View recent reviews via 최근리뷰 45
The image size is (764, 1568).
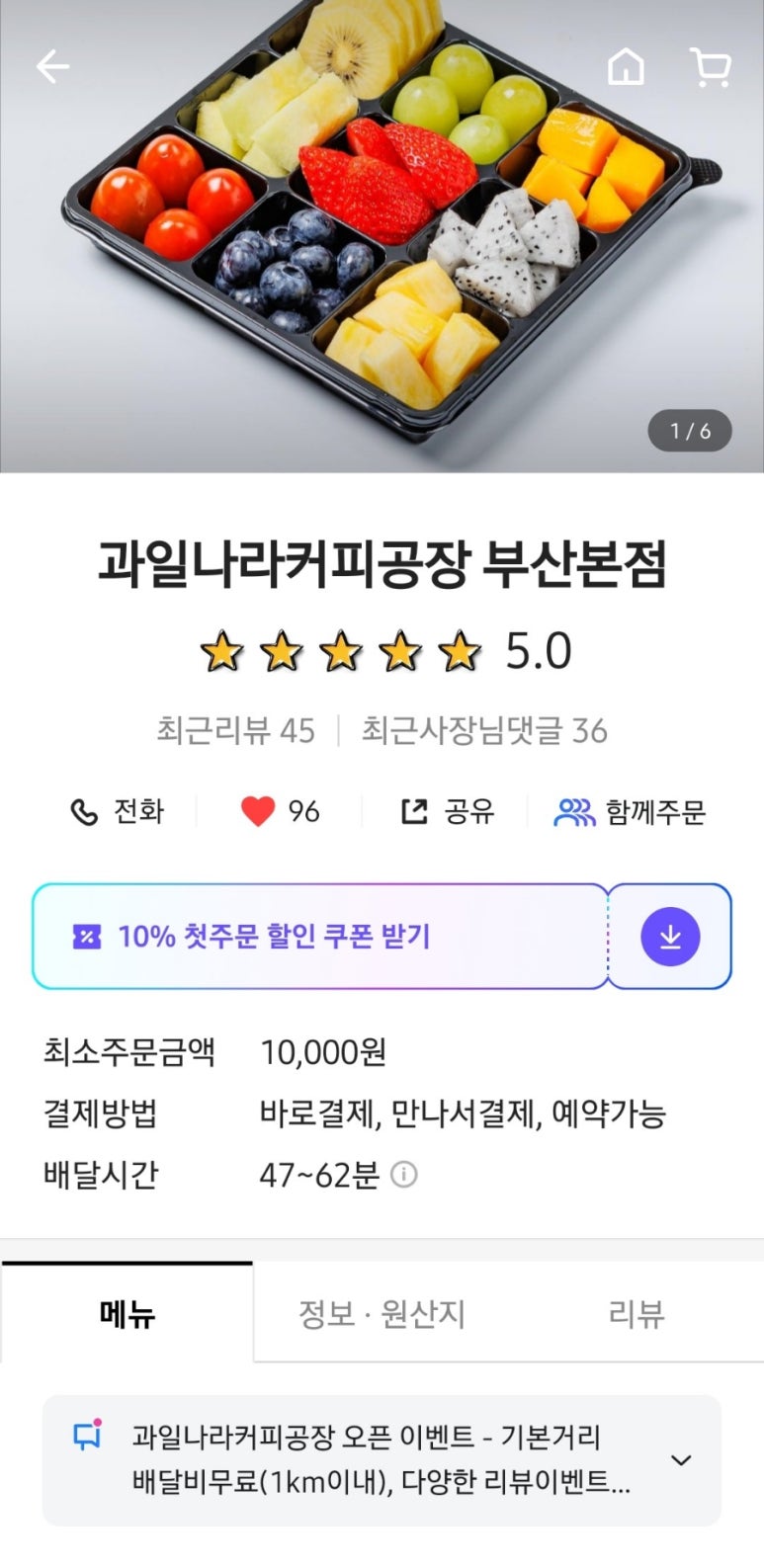[235, 731]
